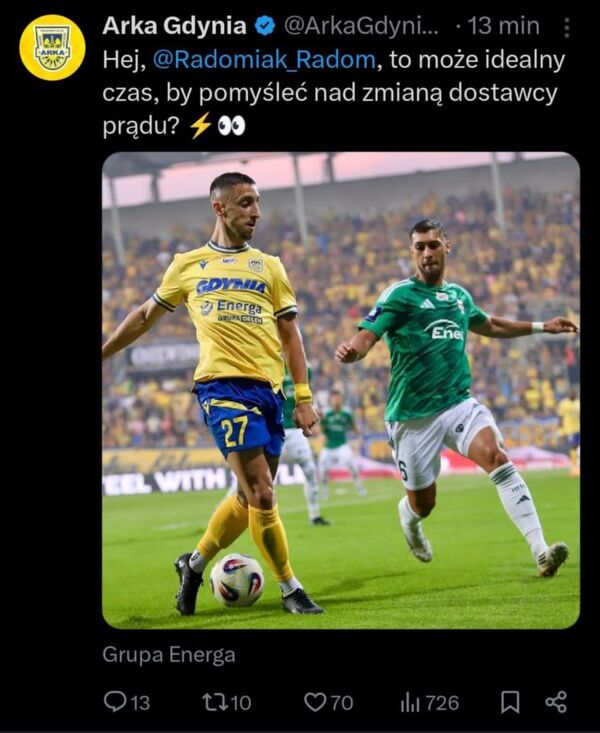Share the Arka Gdynia post
Image resolution: width=600 pixels, height=733 pixels.
pos(556,702)
